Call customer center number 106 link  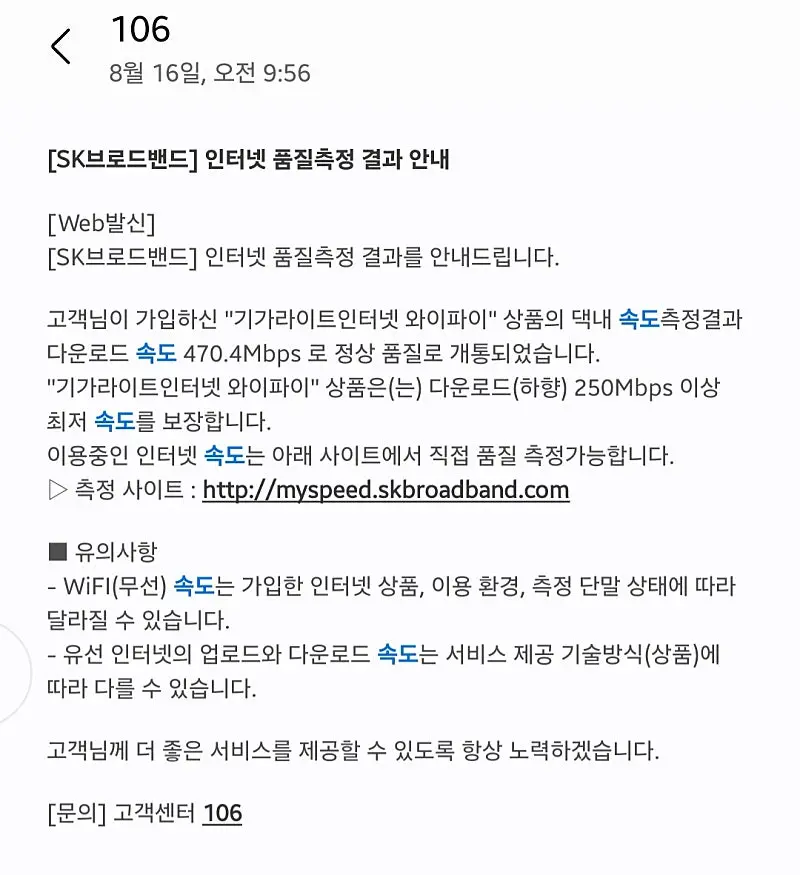(222, 814)
